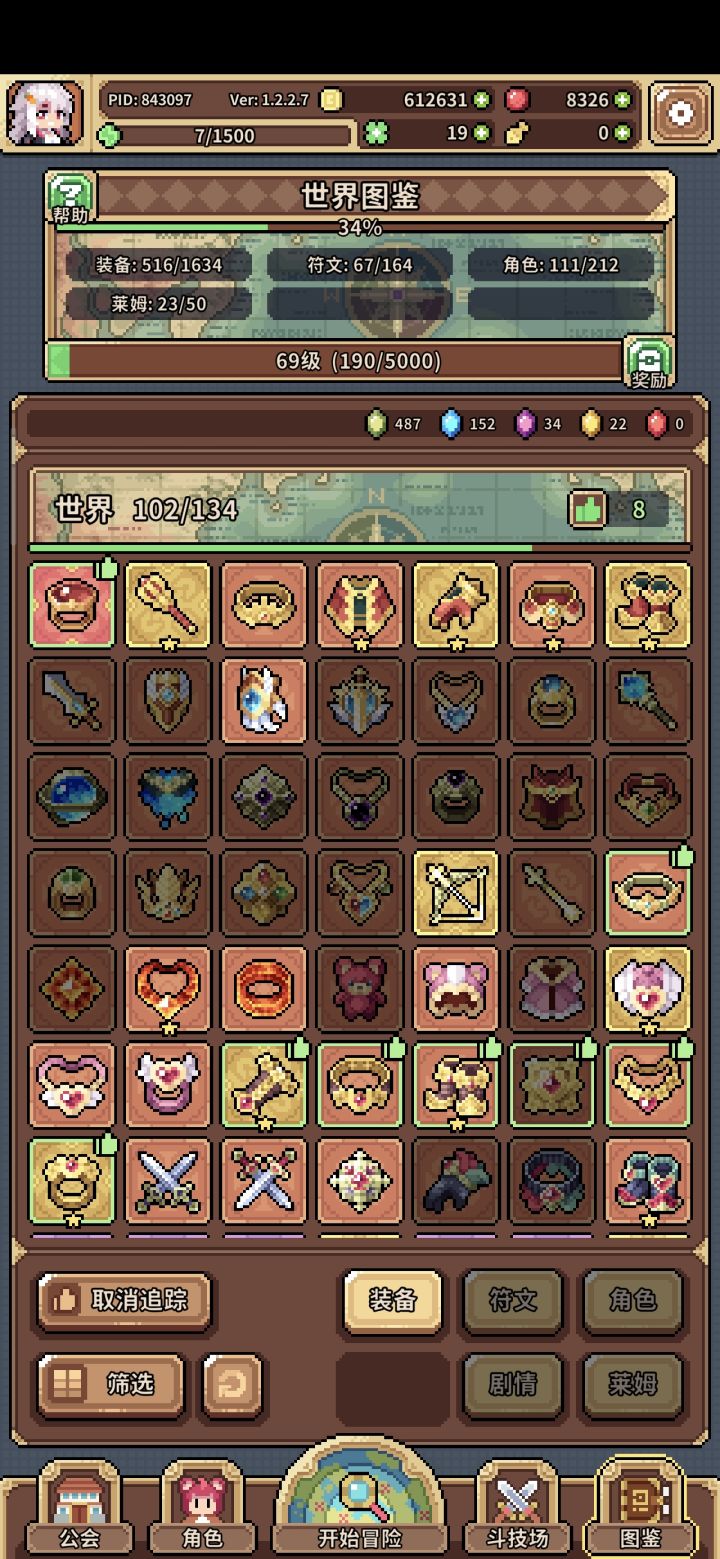Switch to the 符文 rune category
The height and width of the screenshot is (1559, 720).
(x=513, y=1300)
